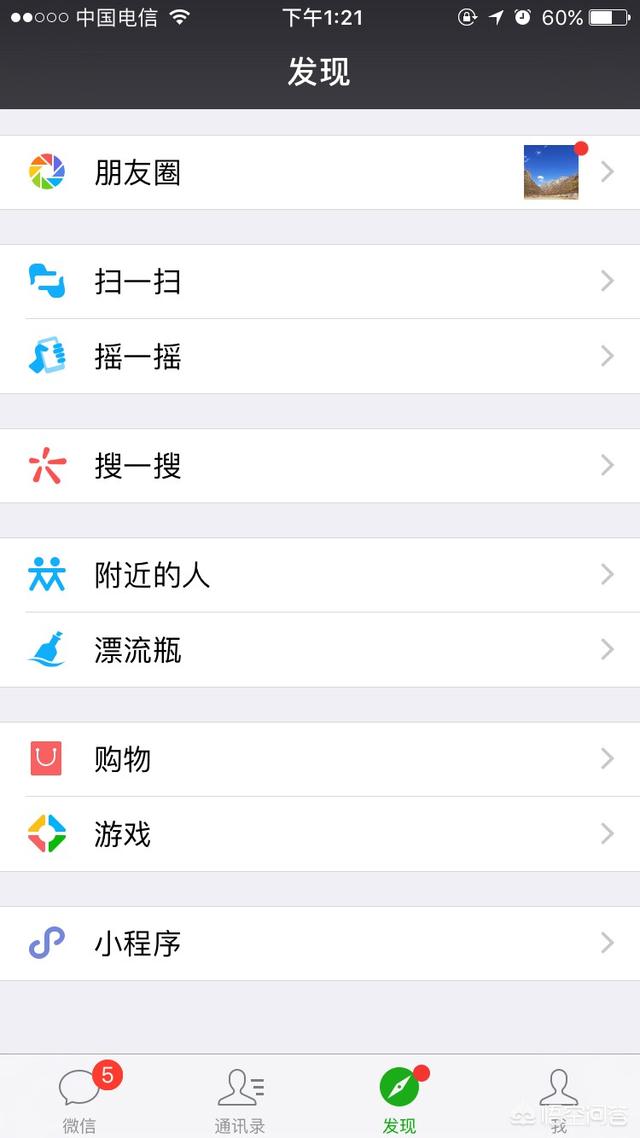This screenshot has width=640, height=1138.
Task: Switch to the 通讯录 contacts tab
Action: tap(240, 1097)
